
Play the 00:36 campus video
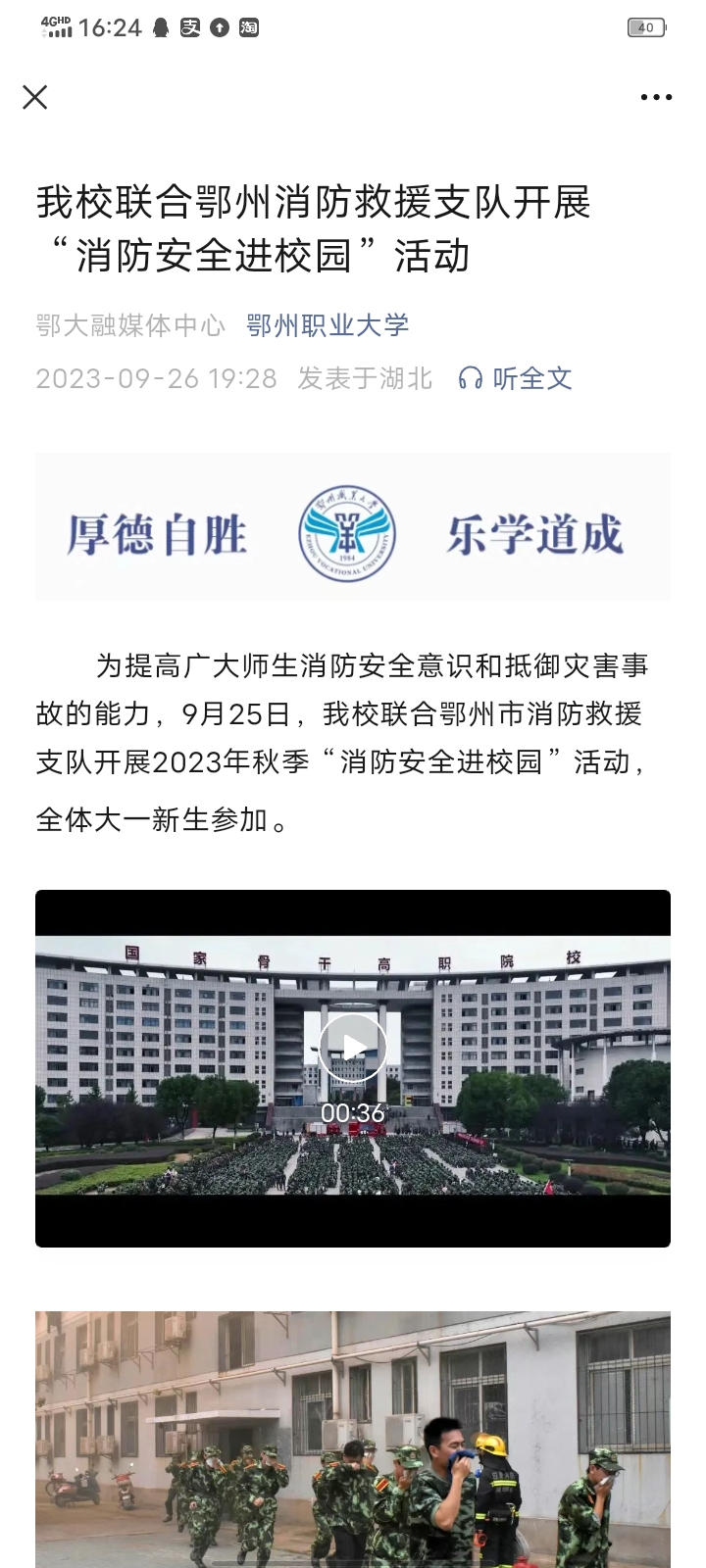pyautogui.click(x=353, y=1049)
